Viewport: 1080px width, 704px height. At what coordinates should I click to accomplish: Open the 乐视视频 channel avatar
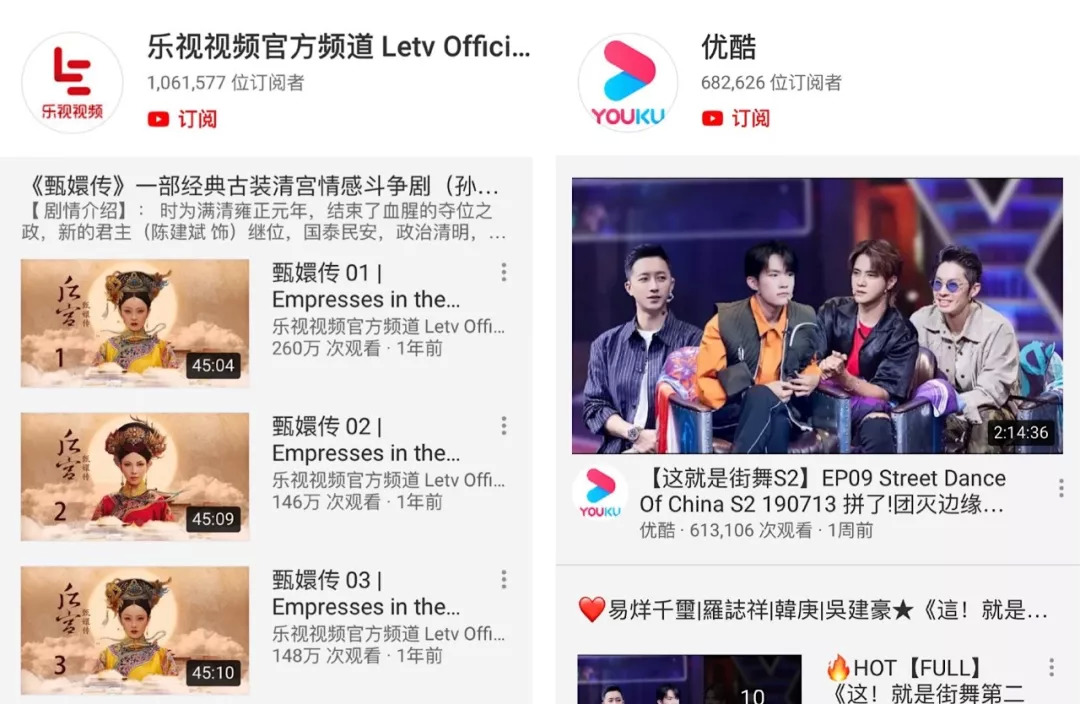click(72, 82)
